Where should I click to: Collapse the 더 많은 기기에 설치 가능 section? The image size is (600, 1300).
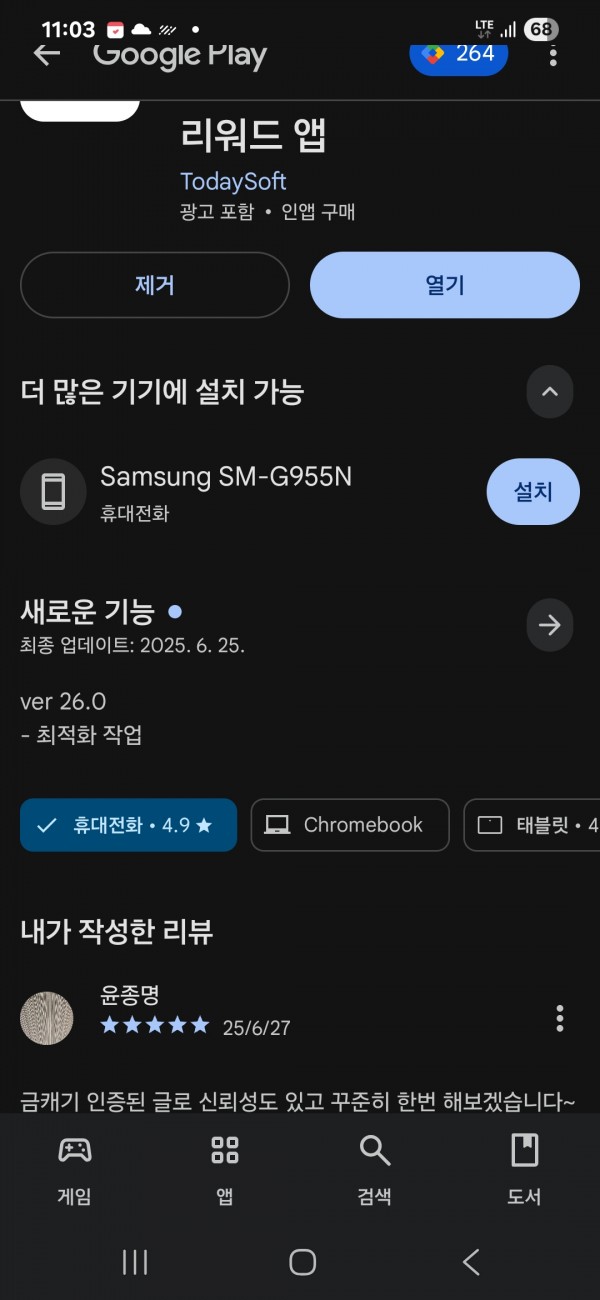tap(549, 392)
